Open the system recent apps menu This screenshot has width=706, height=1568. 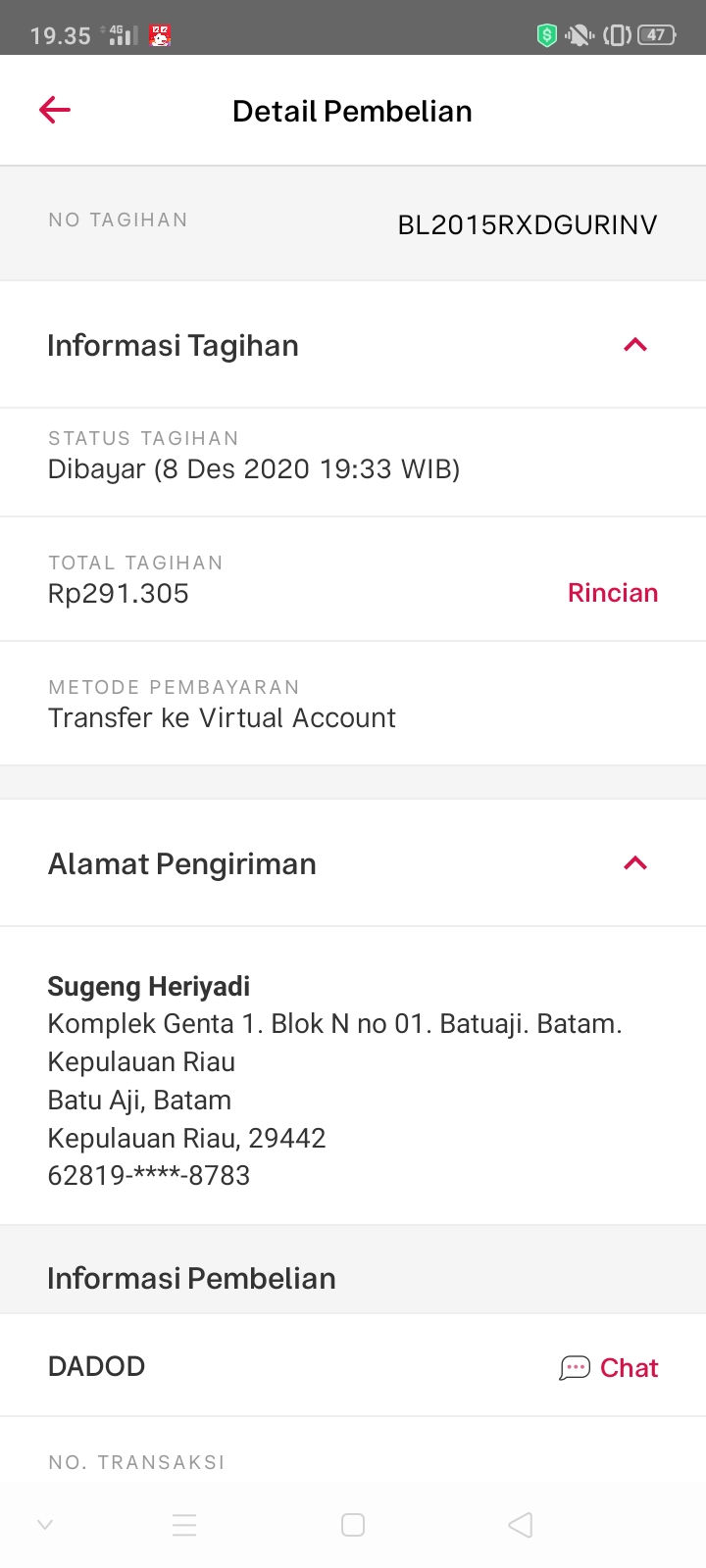pyautogui.click(x=184, y=1525)
